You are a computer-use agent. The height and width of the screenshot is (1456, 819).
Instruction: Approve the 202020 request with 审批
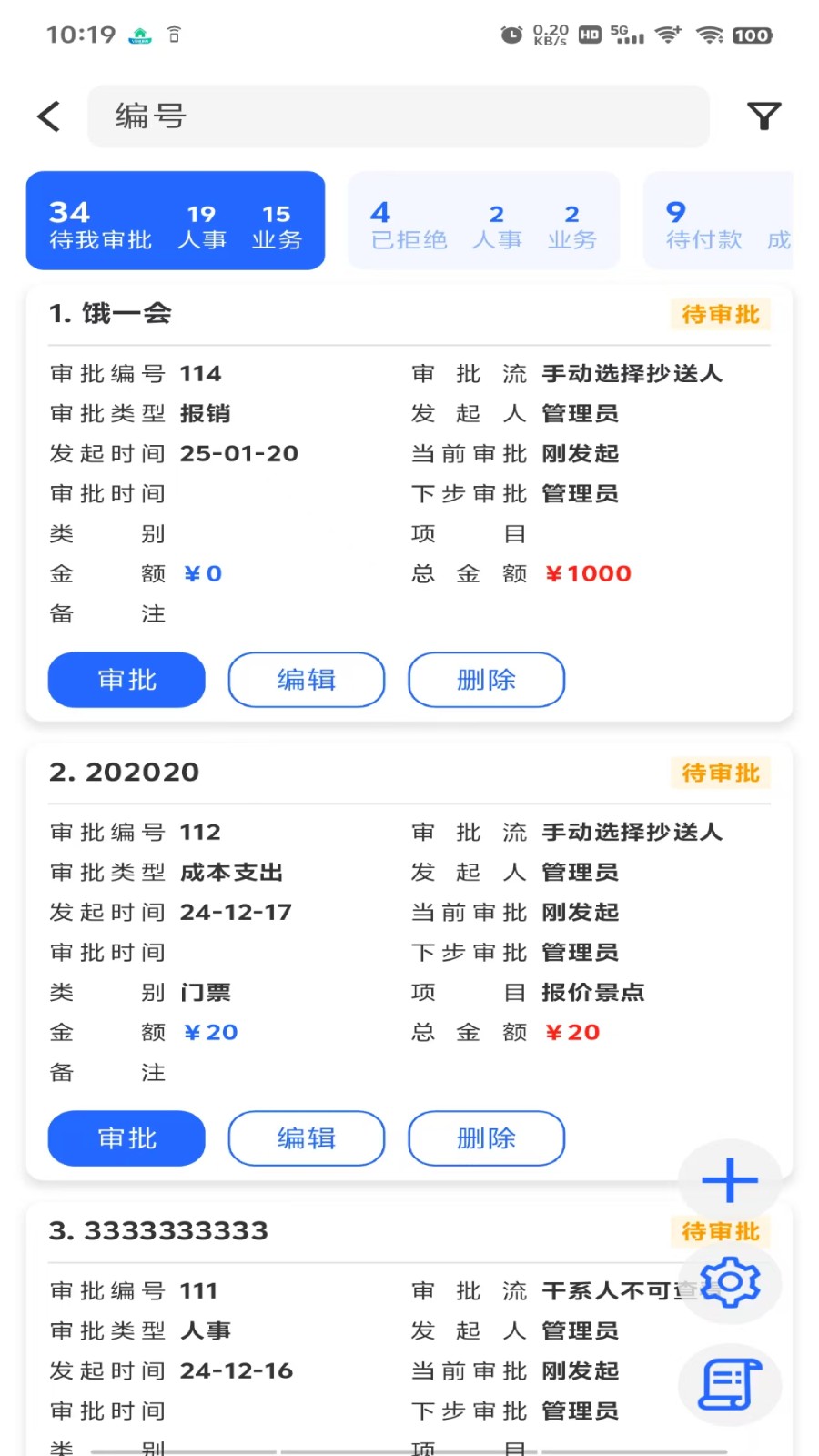coord(126,1138)
